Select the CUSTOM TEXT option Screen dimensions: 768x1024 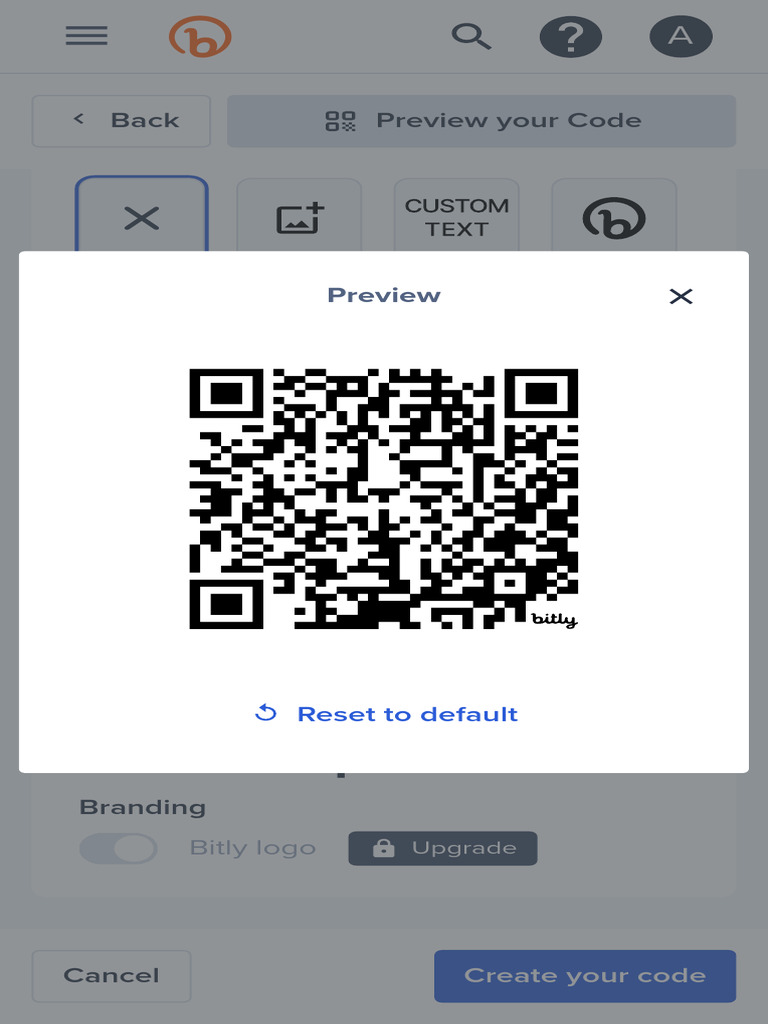click(x=456, y=217)
